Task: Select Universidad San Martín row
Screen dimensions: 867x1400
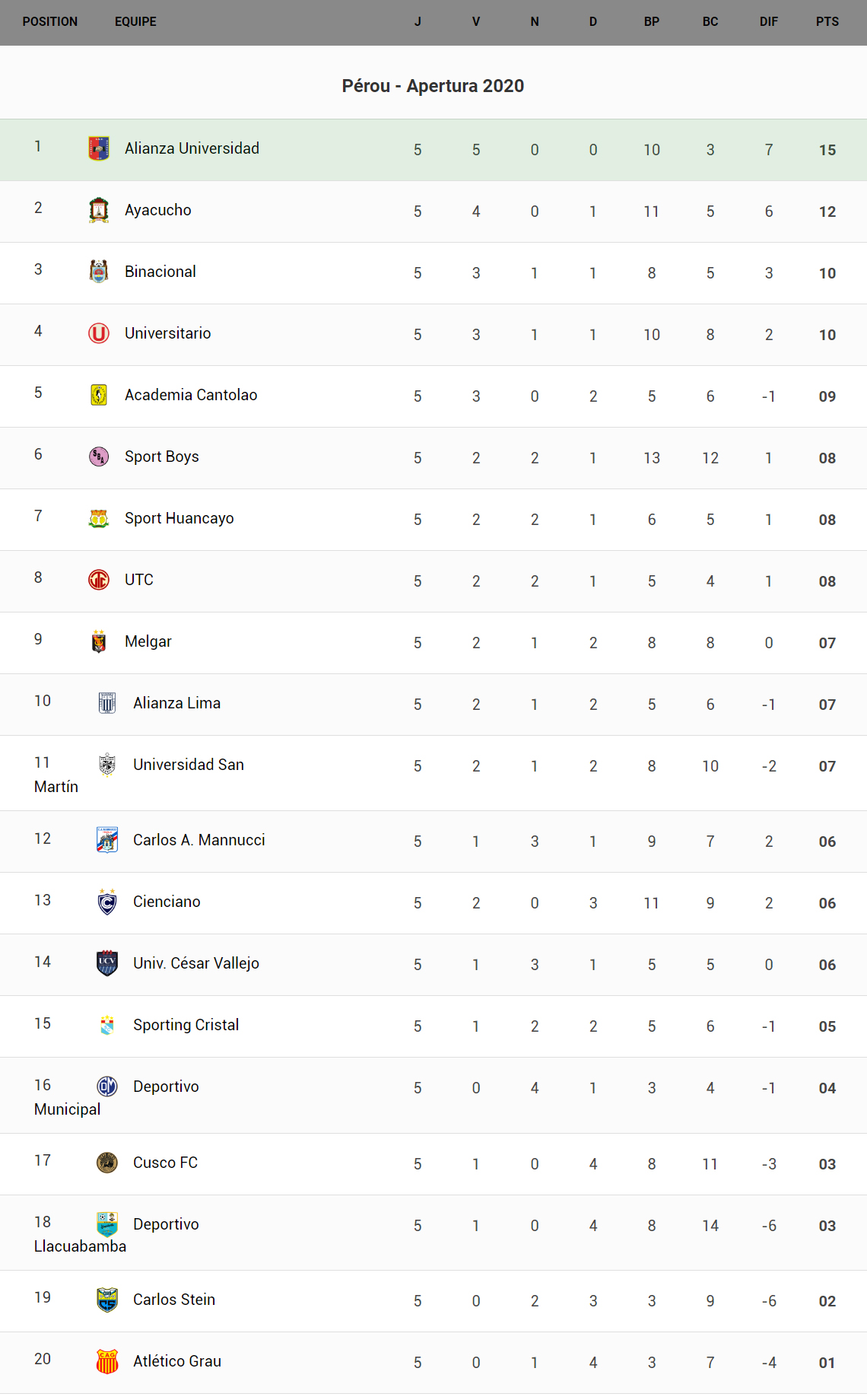Action: tap(189, 765)
